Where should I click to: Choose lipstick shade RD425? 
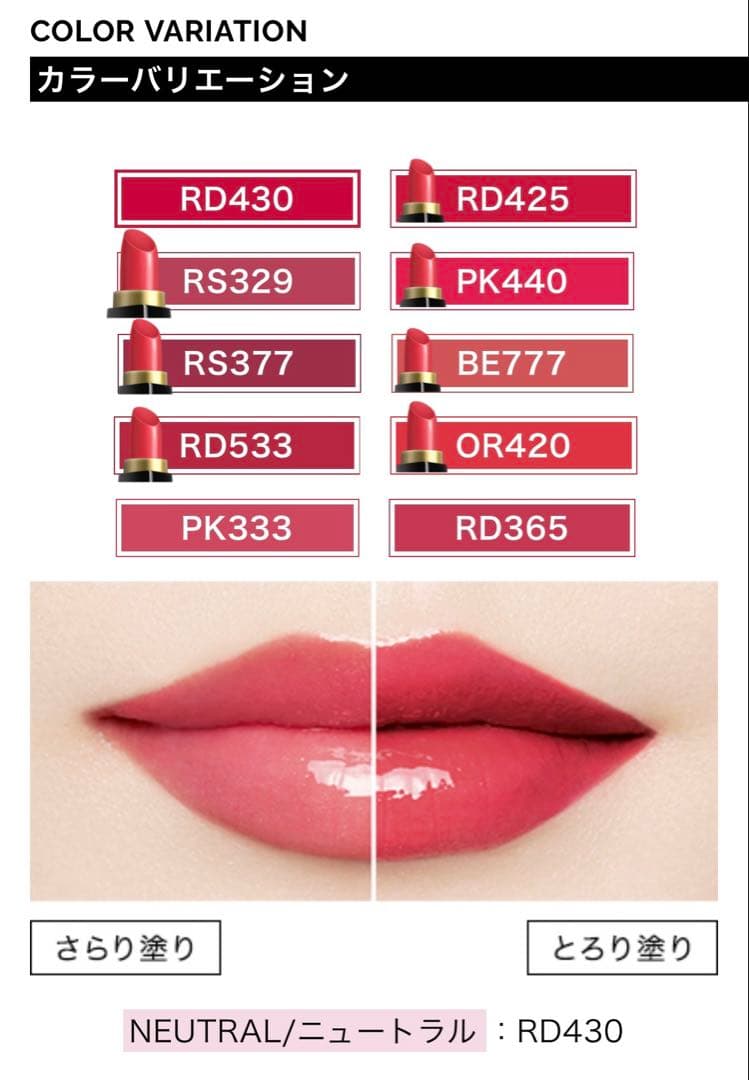coord(513,199)
